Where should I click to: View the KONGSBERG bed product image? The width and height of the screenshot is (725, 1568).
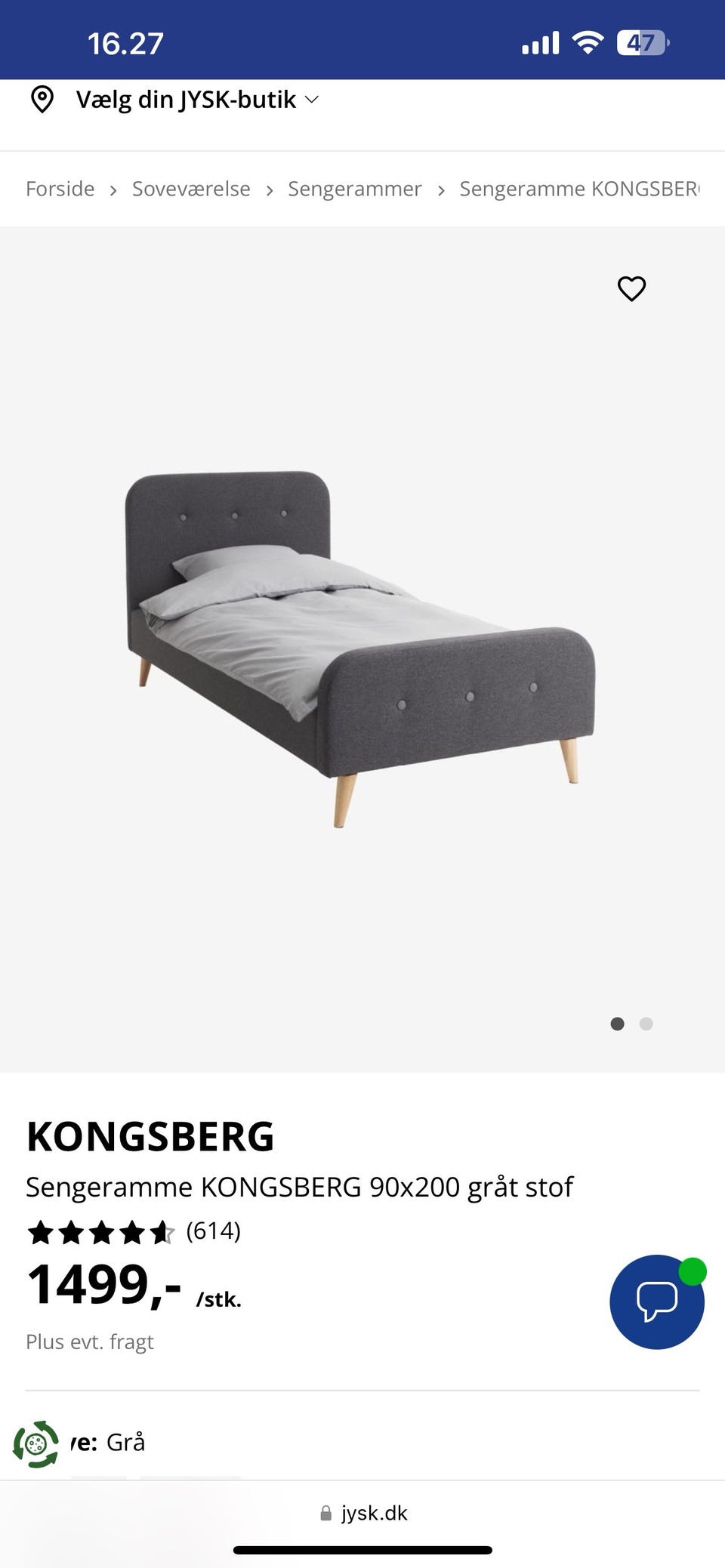[359, 648]
